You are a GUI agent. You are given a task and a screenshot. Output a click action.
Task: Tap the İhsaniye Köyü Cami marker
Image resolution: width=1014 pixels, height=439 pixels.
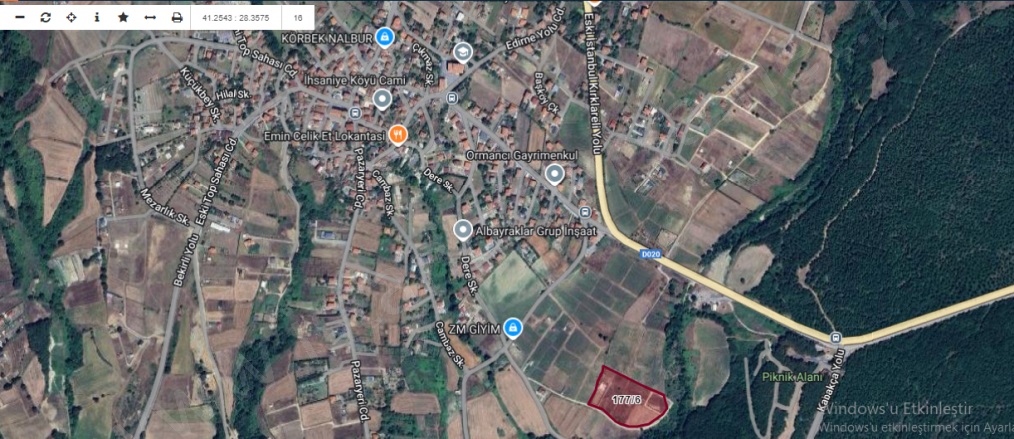pyautogui.click(x=382, y=98)
